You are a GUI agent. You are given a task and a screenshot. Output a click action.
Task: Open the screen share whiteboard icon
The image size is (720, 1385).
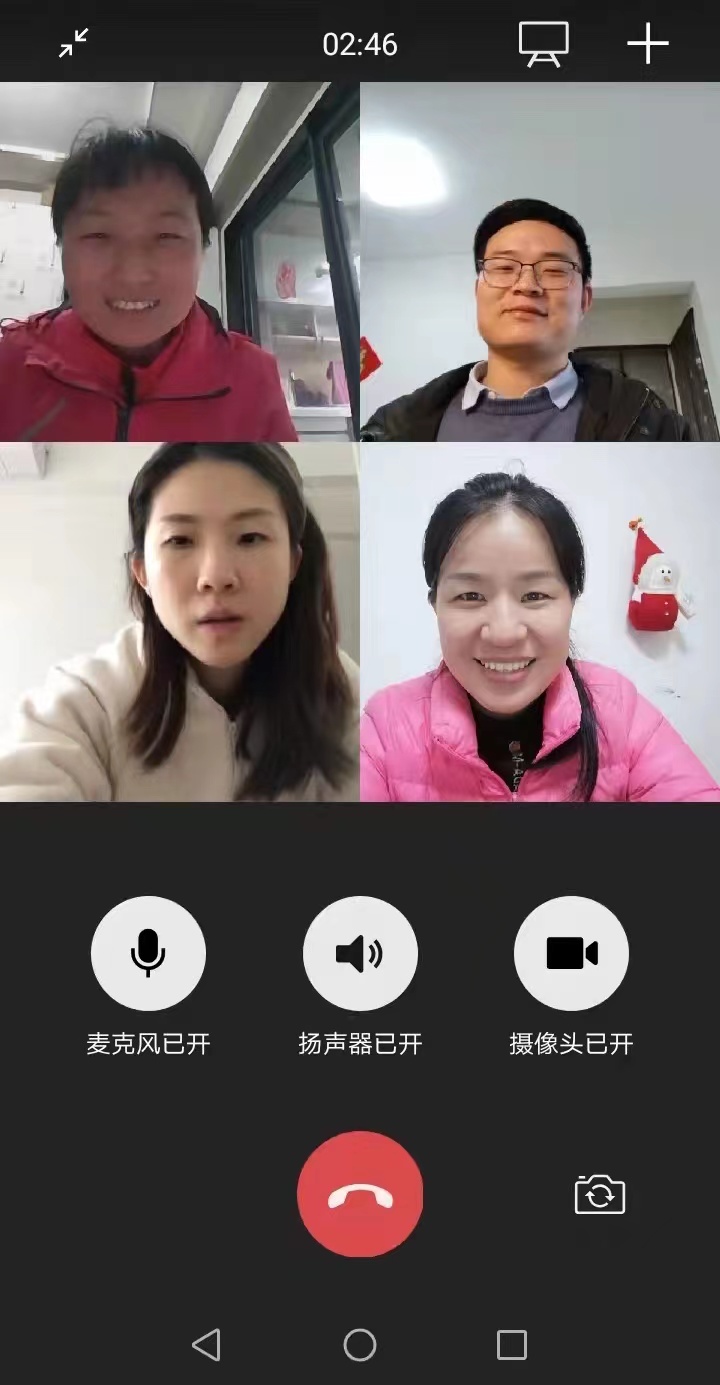click(543, 44)
